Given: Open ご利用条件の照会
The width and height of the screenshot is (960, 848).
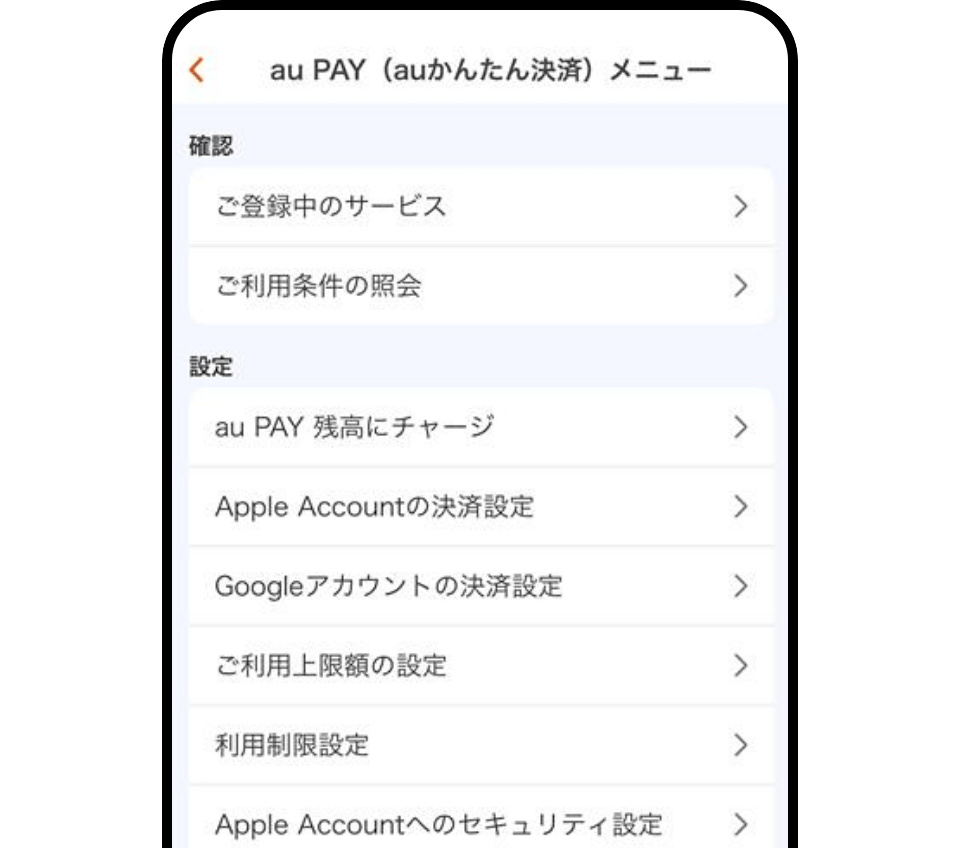Looking at the screenshot, I should (x=480, y=287).
